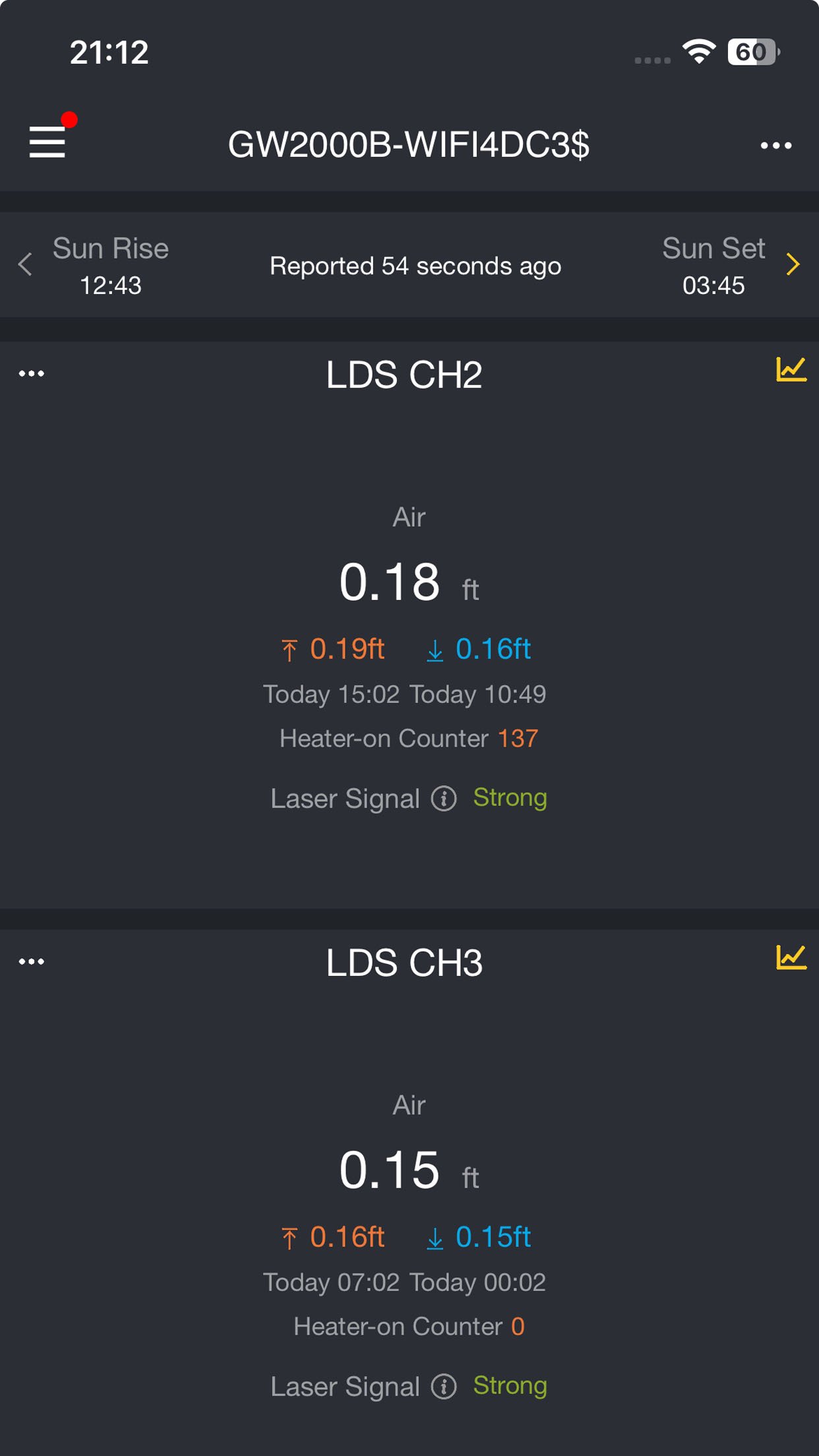Show next info with yellow right chevron
The width and height of the screenshot is (819, 1456).
click(x=793, y=264)
